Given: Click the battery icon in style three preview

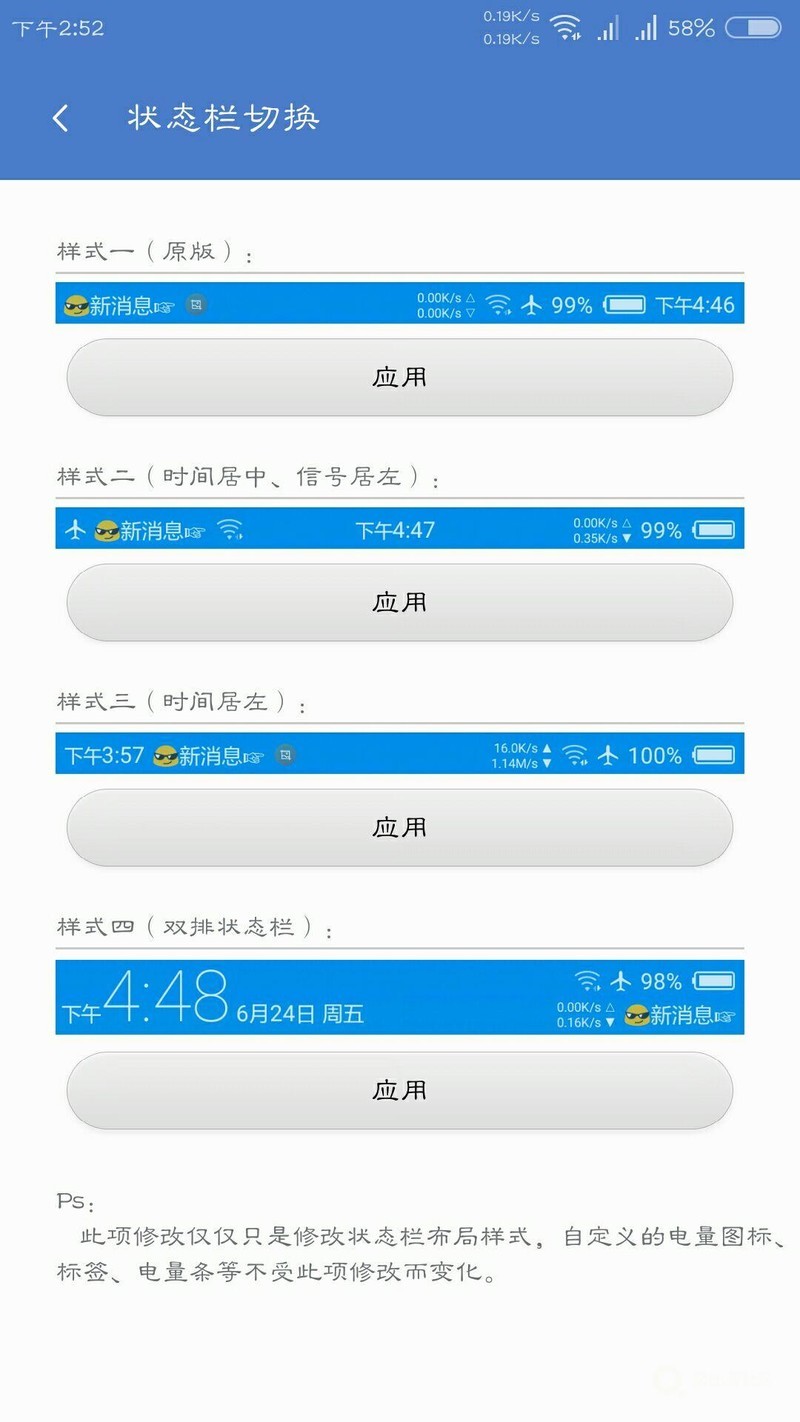Looking at the screenshot, I should (x=716, y=755).
